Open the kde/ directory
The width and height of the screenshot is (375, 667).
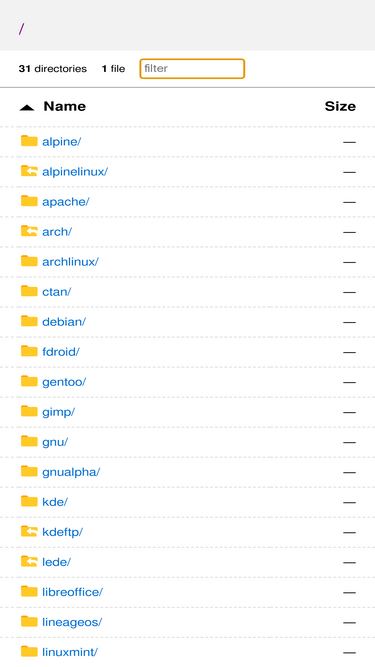pyautogui.click(x=55, y=502)
